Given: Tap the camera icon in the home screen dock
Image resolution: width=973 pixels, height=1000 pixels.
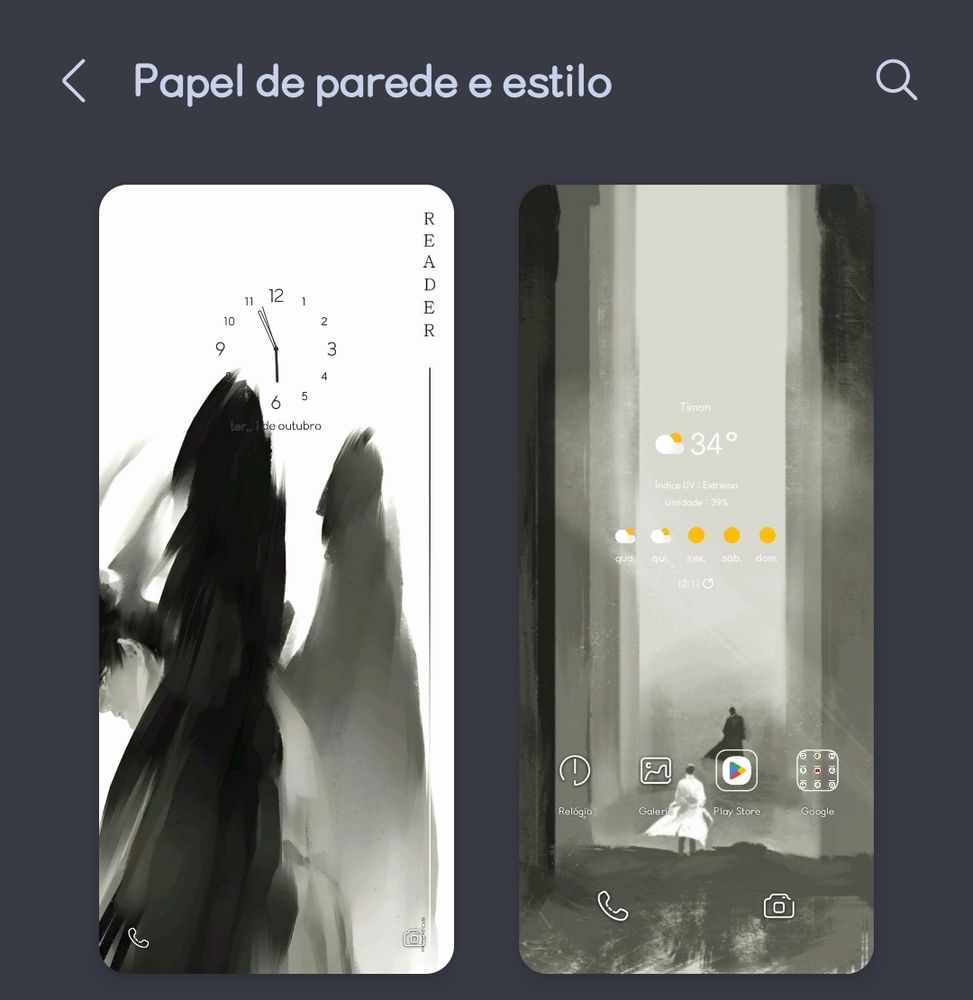Looking at the screenshot, I should (777, 905).
